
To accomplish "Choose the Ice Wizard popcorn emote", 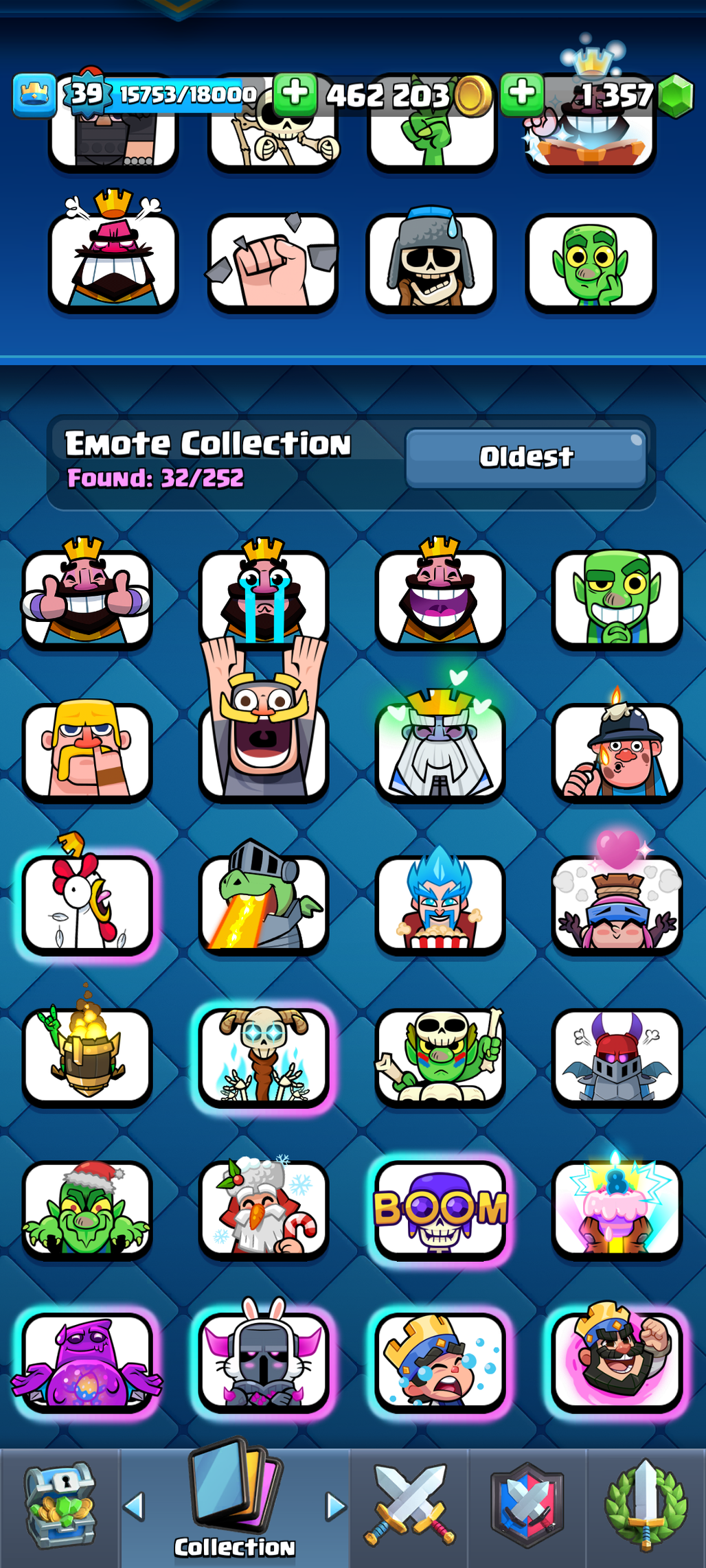I will (440, 904).
